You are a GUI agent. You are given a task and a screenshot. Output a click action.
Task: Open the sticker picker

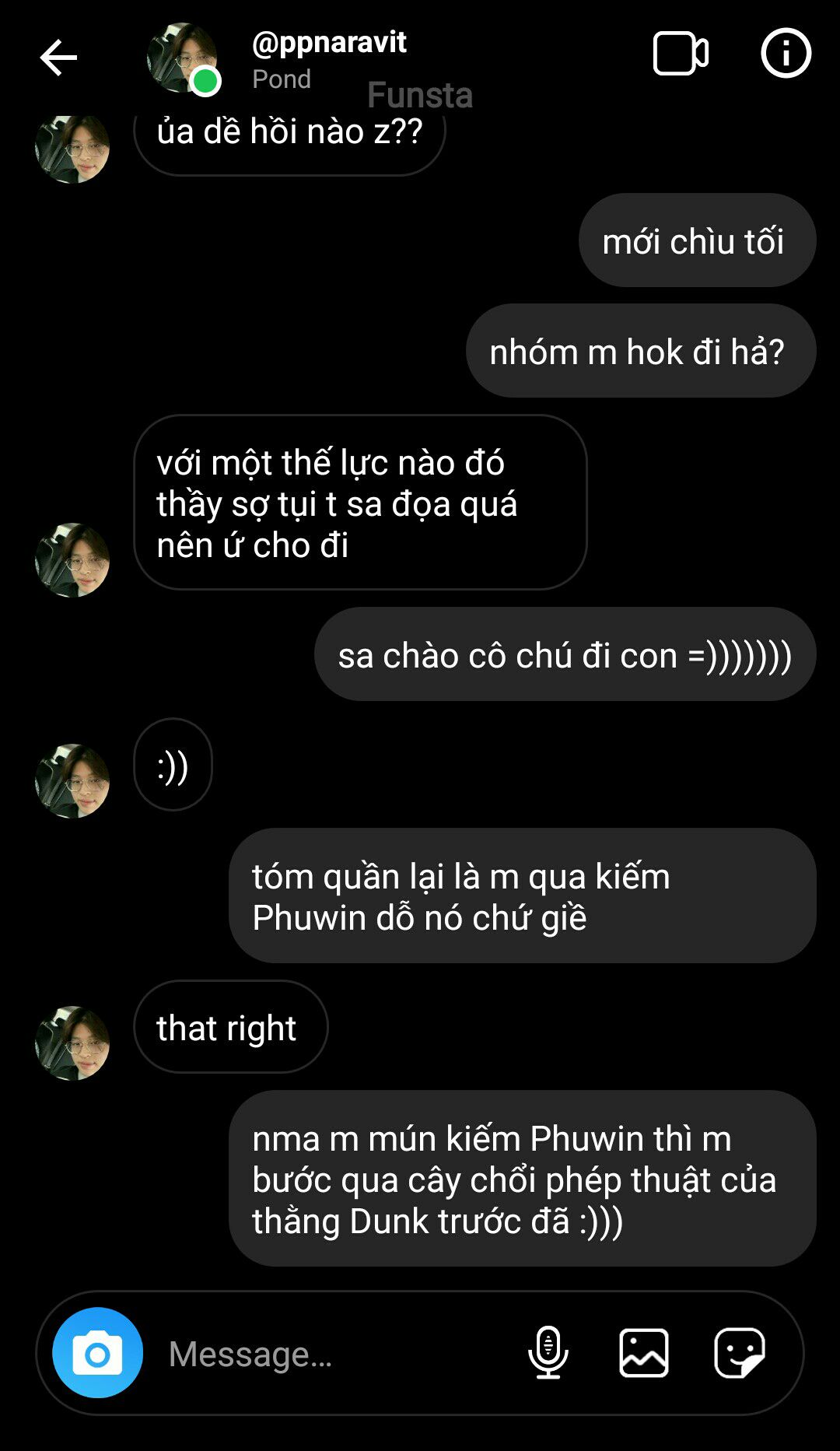click(740, 1353)
